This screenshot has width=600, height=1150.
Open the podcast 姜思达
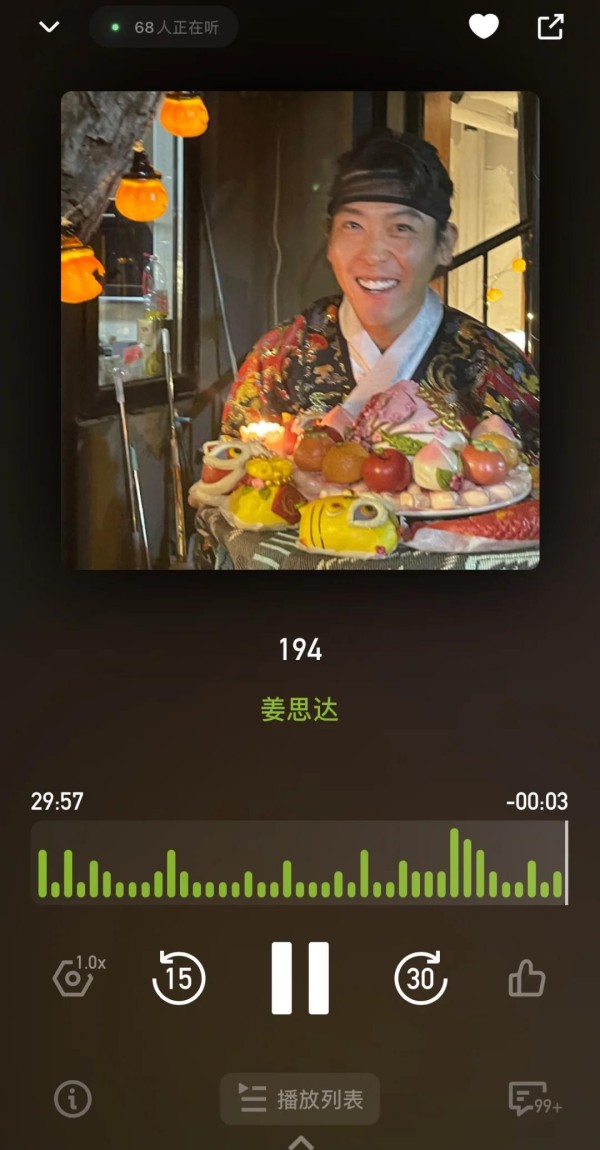click(x=299, y=710)
